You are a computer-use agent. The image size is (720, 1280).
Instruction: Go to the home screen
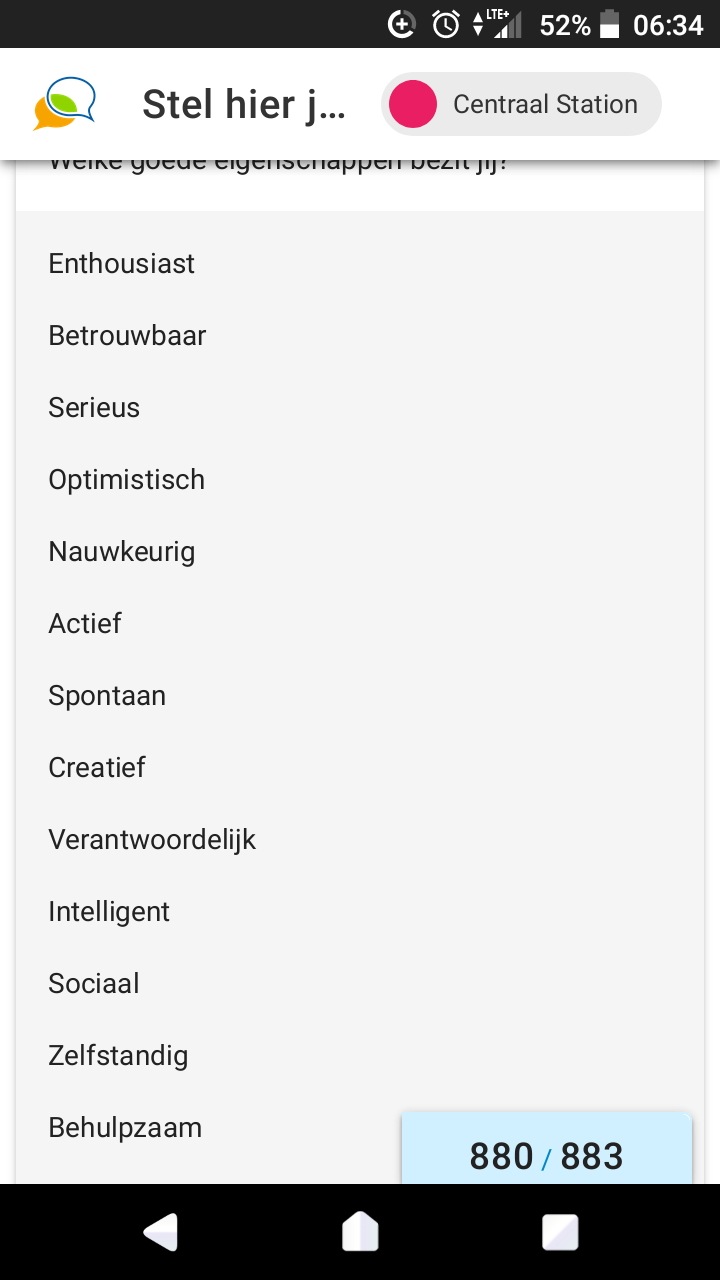click(360, 1232)
